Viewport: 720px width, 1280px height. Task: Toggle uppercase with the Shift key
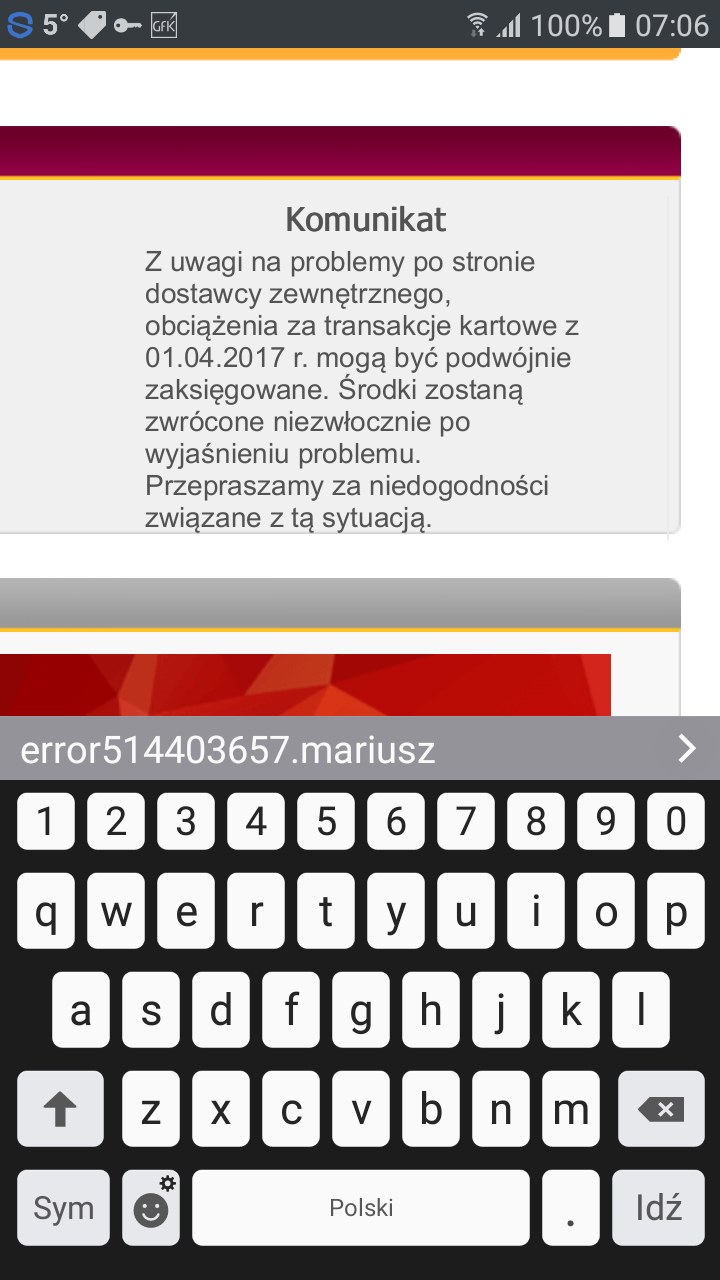pyautogui.click(x=60, y=1108)
